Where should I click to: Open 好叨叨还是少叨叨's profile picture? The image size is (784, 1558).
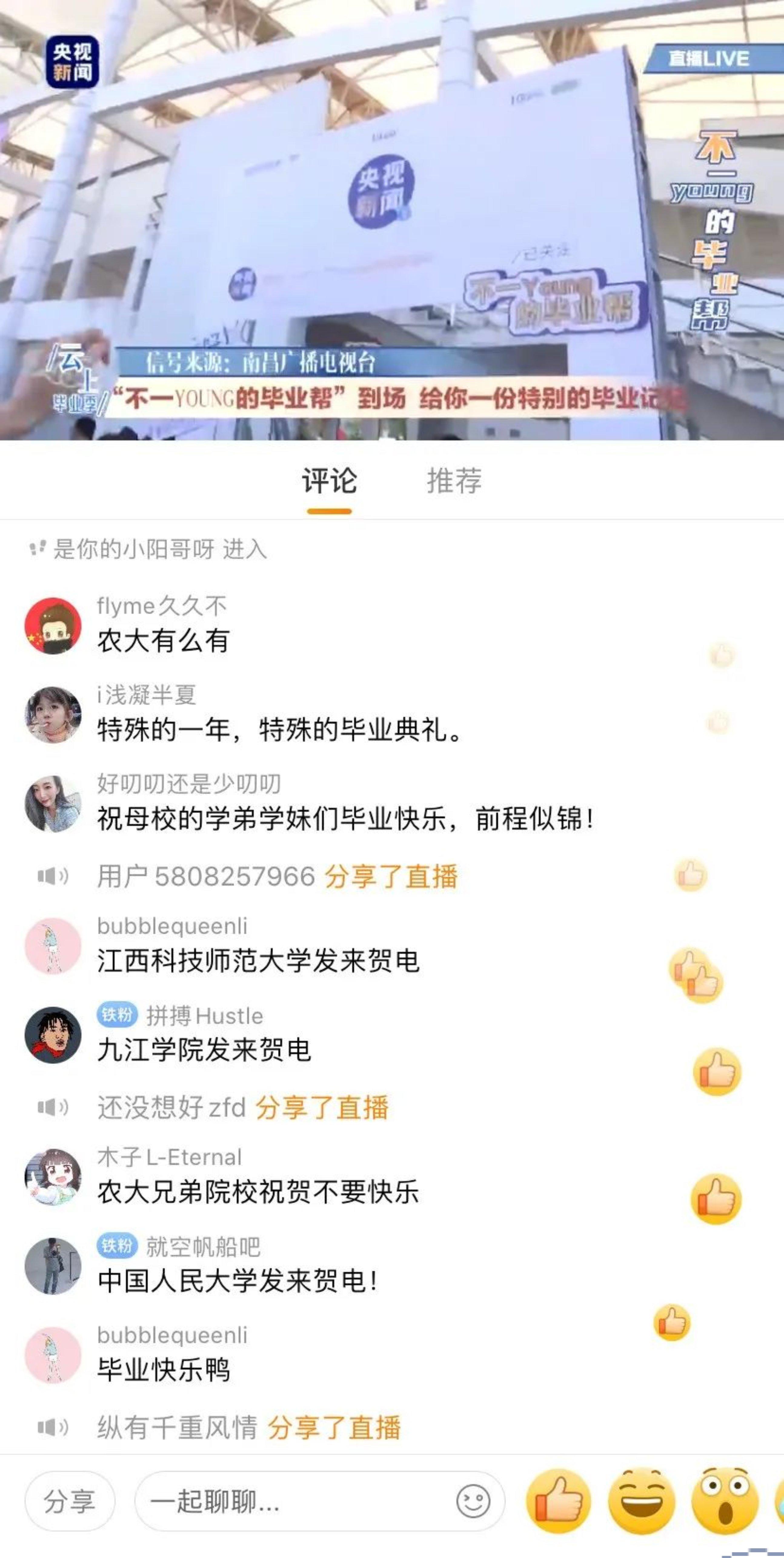point(53,804)
